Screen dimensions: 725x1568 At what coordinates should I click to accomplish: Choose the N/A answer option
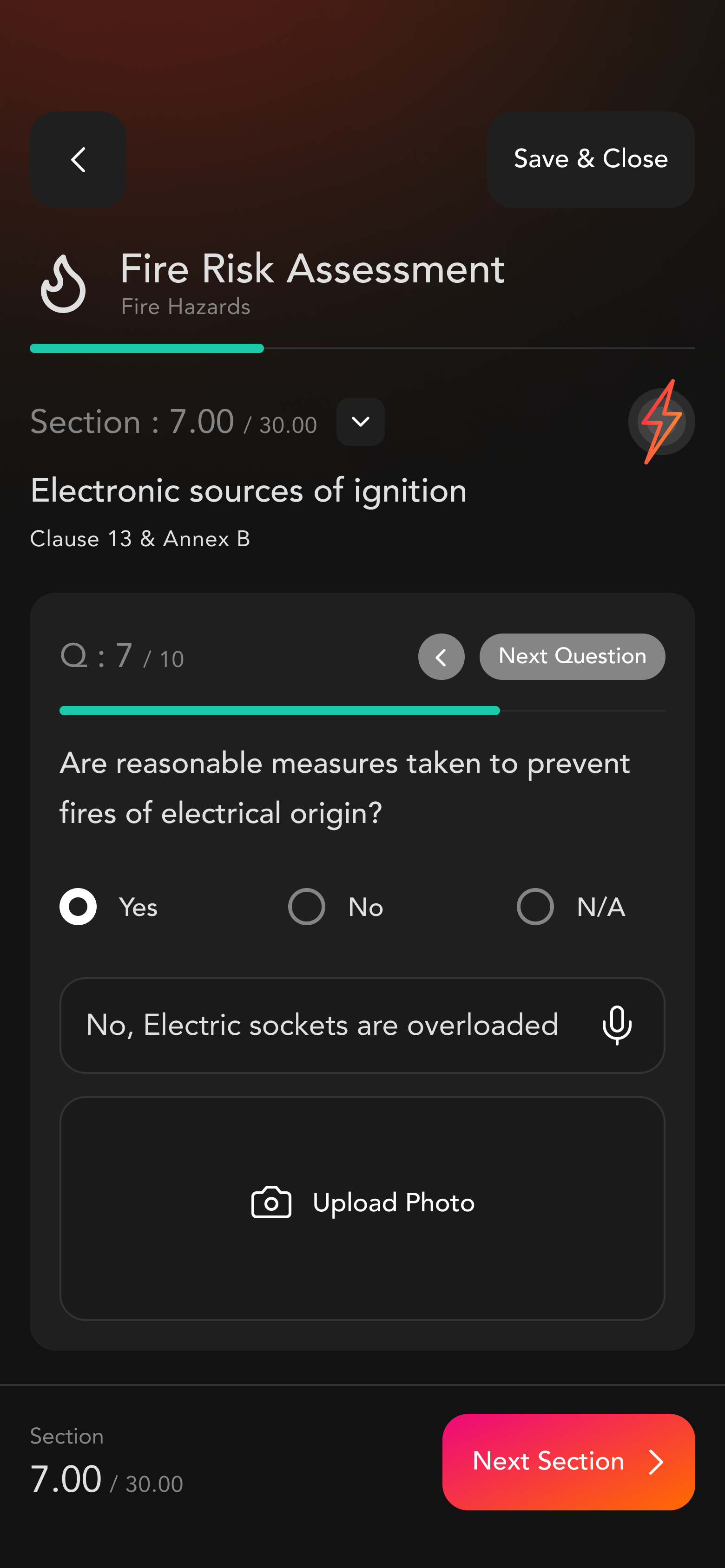pos(535,907)
